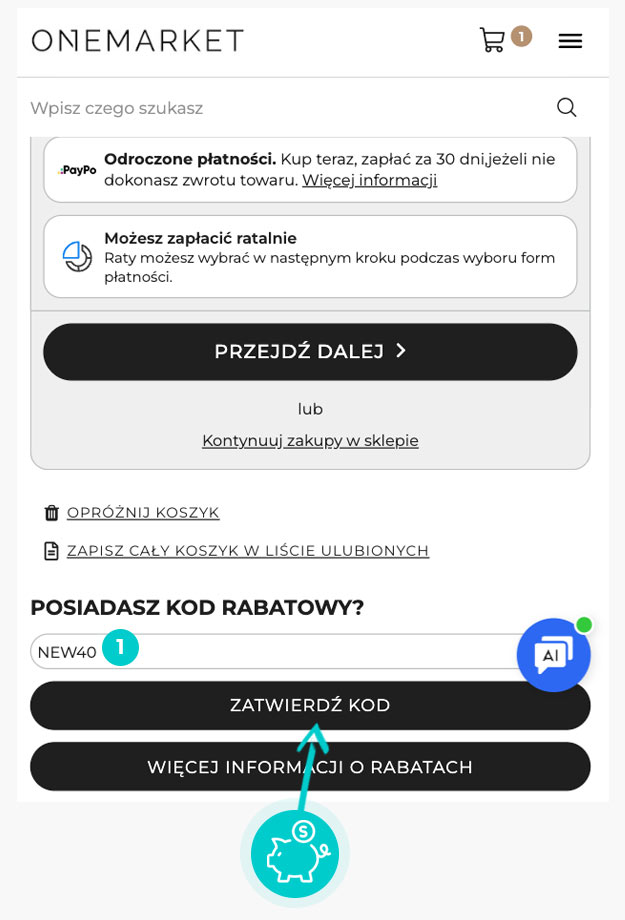Confirm code with 'Zatwierdź kod'
The height and width of the screenshot is (920, 625).
click(x=310, y=706)
